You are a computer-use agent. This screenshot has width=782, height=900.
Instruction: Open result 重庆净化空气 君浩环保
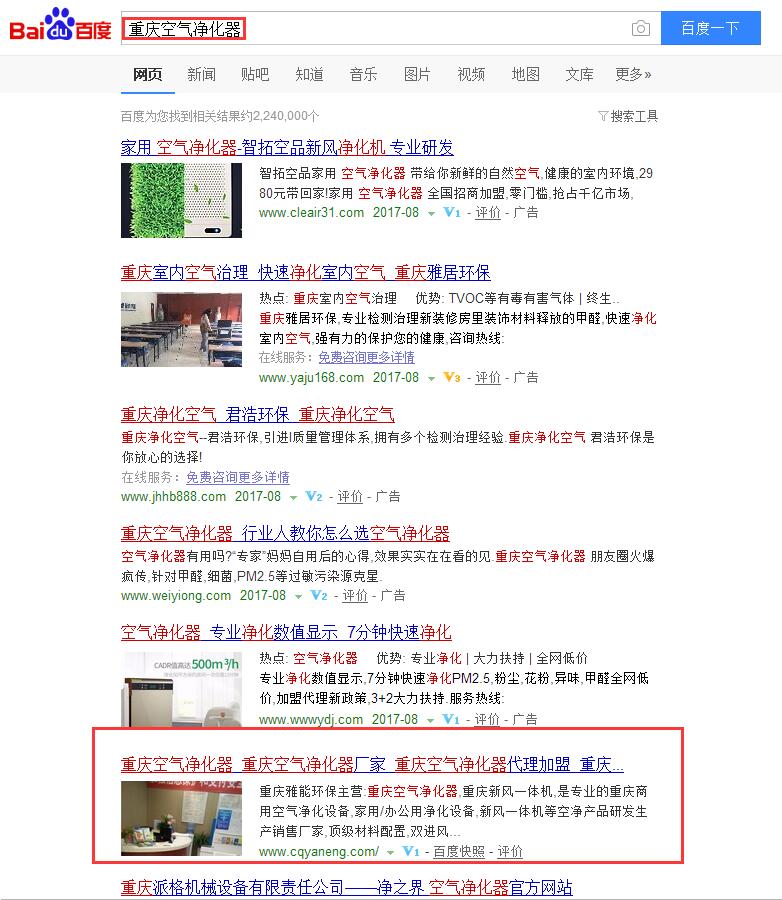coord(257,414)
